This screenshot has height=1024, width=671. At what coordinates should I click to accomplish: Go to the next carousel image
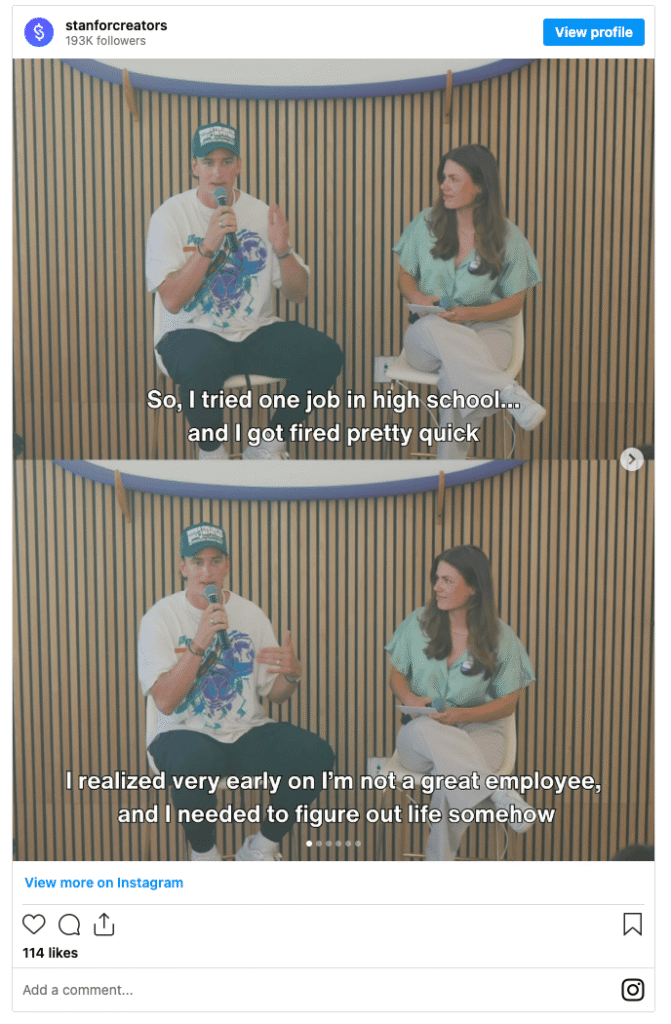click(631, 459)
